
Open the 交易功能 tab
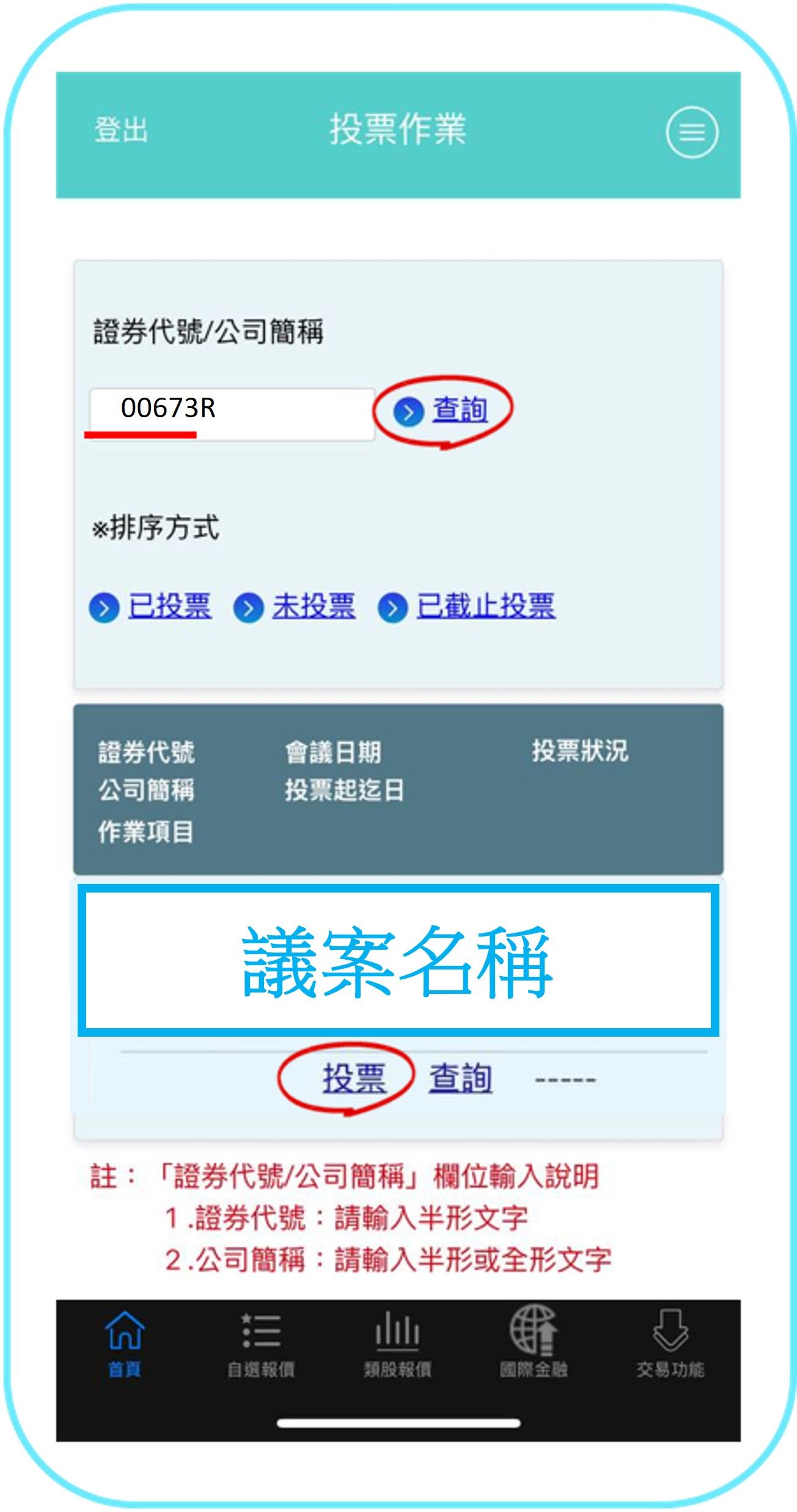(670, 1343)
